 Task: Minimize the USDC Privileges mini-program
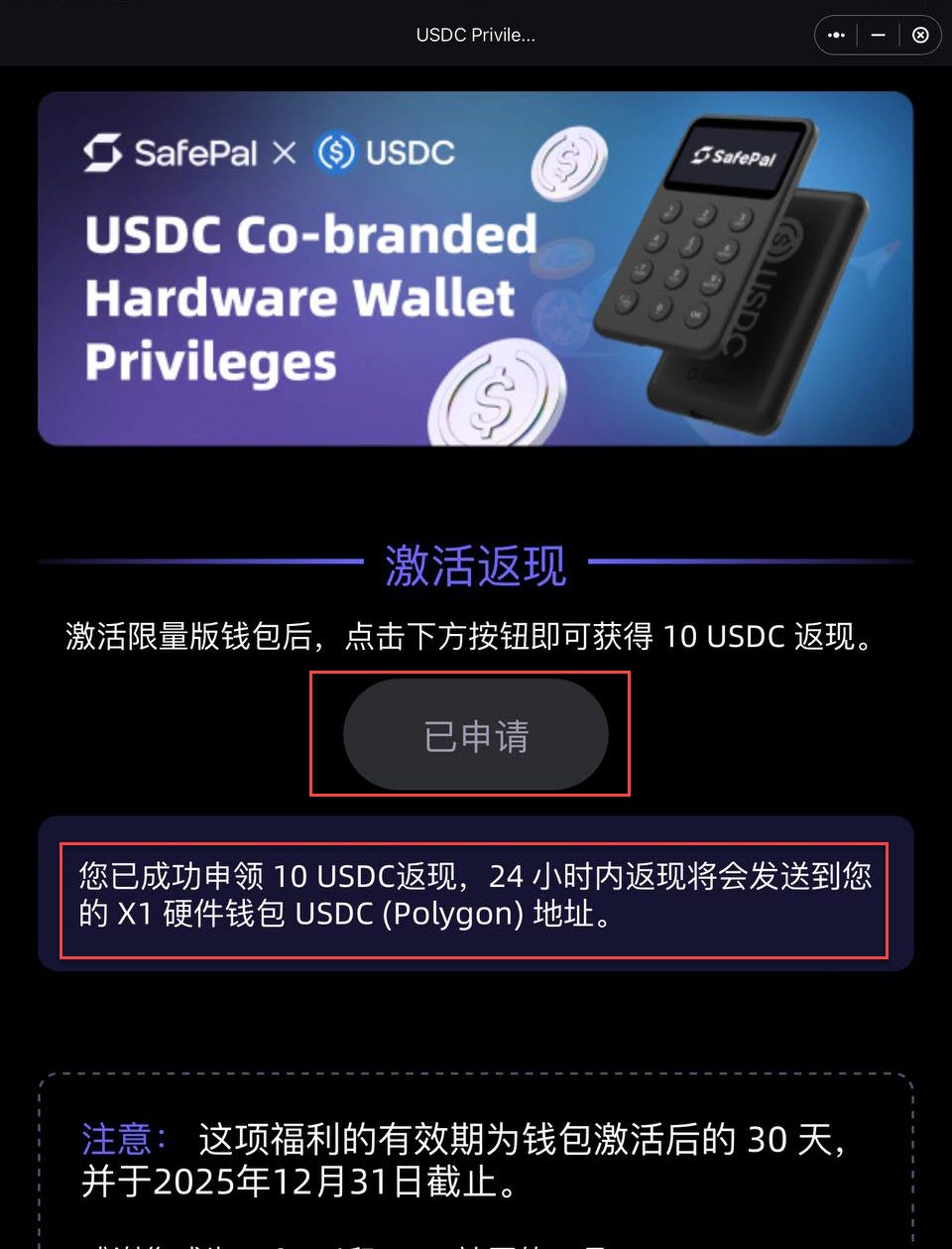[878, 35]
